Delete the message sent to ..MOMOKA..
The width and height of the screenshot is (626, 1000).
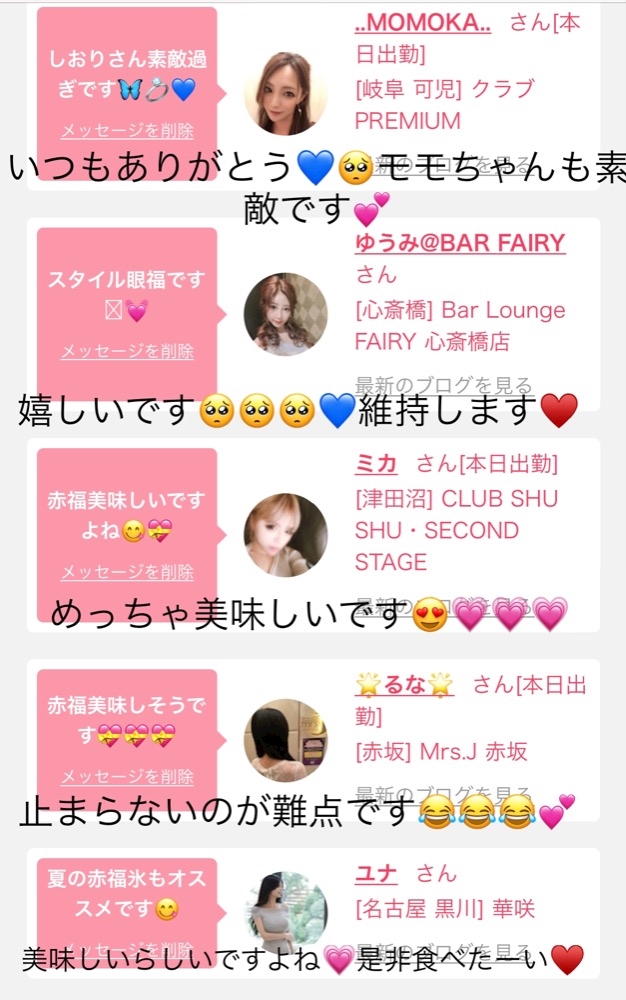pyautogui.click(x=126, y=131)
